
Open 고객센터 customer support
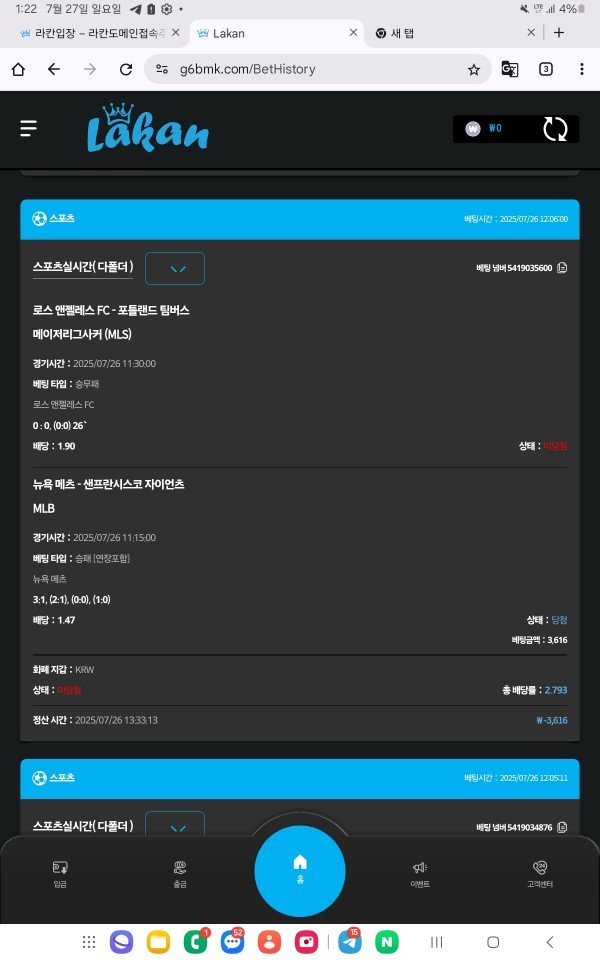coord(540,873)
